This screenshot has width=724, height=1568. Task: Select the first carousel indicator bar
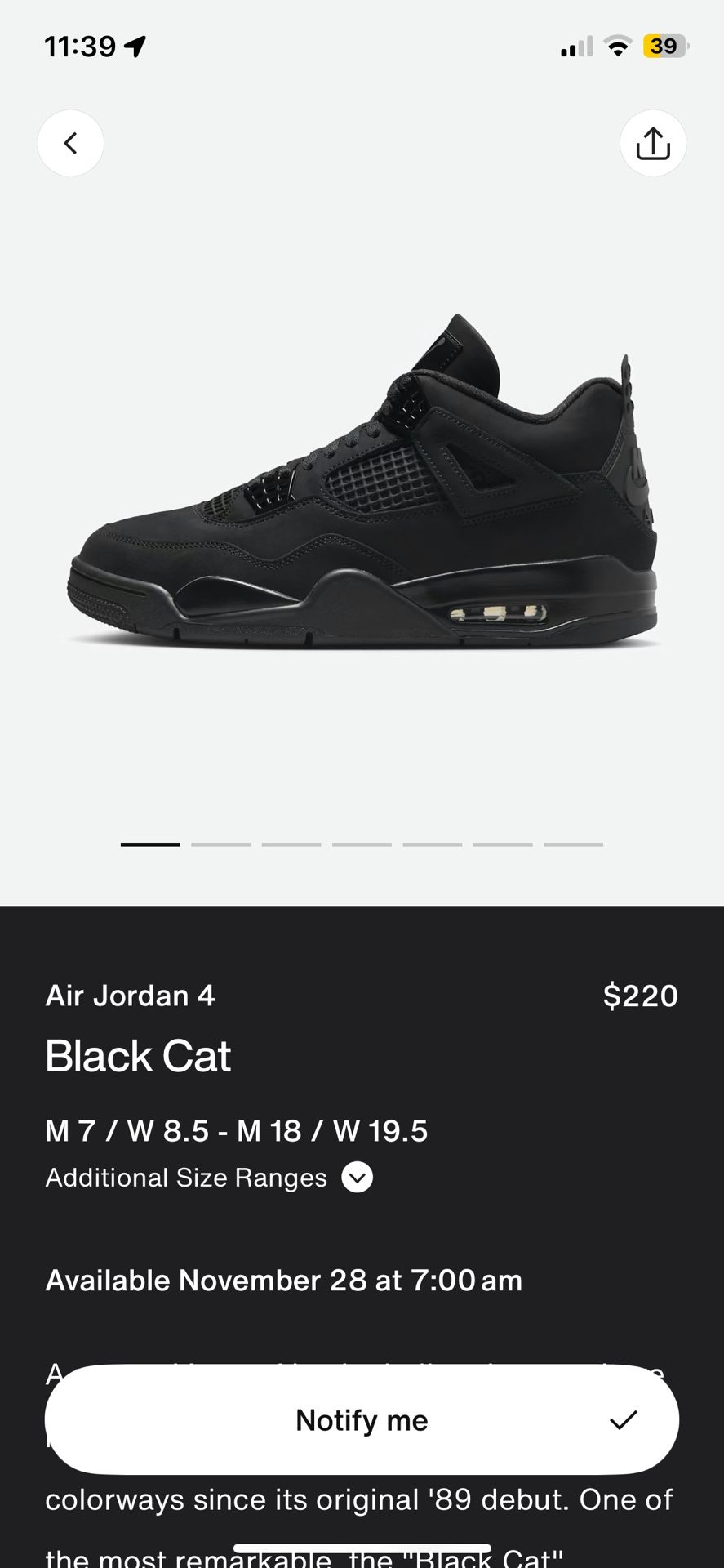(x=149, y=846)
